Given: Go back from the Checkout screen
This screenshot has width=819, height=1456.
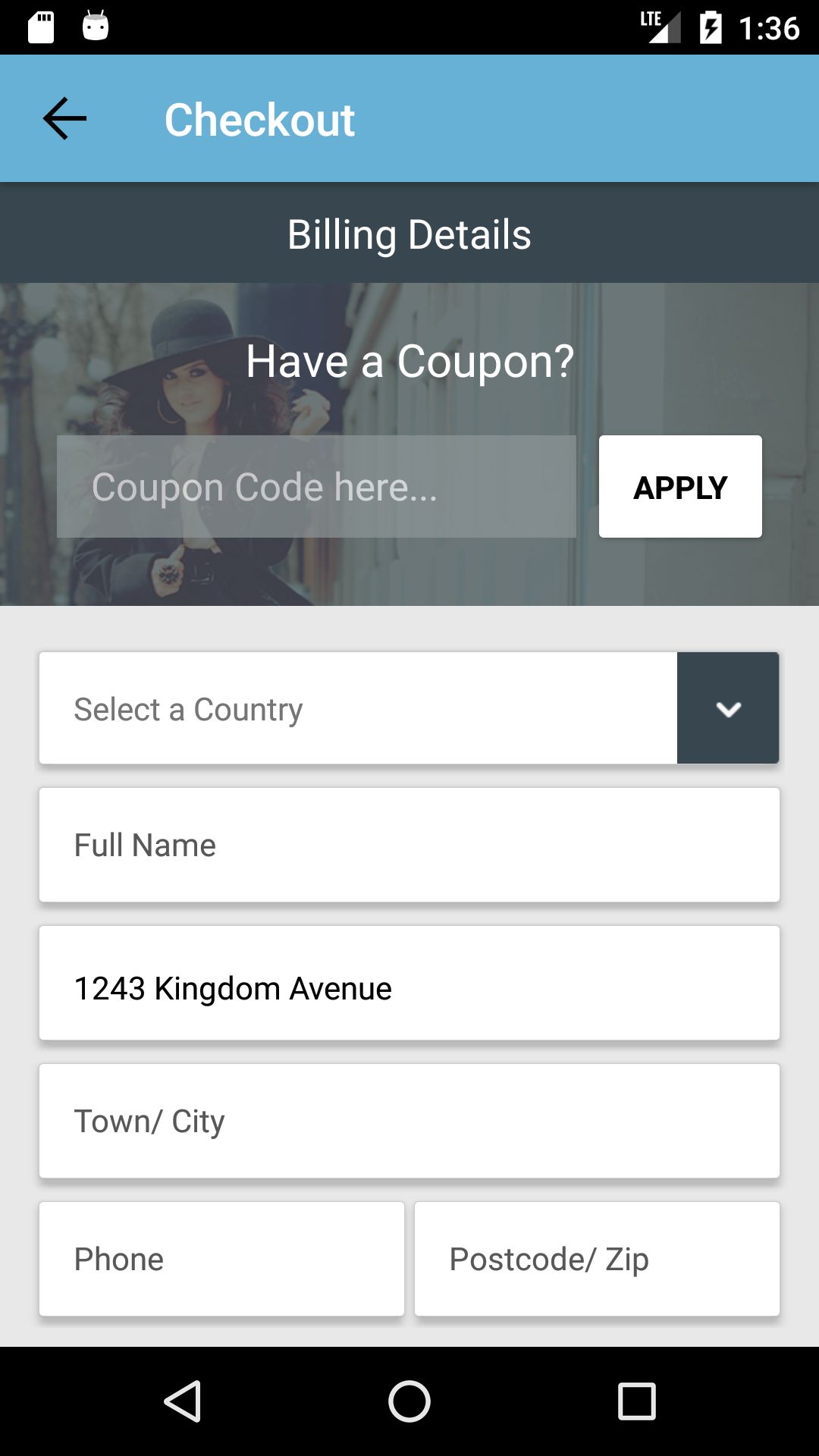Looking at the screenshot, I should 65,119.
